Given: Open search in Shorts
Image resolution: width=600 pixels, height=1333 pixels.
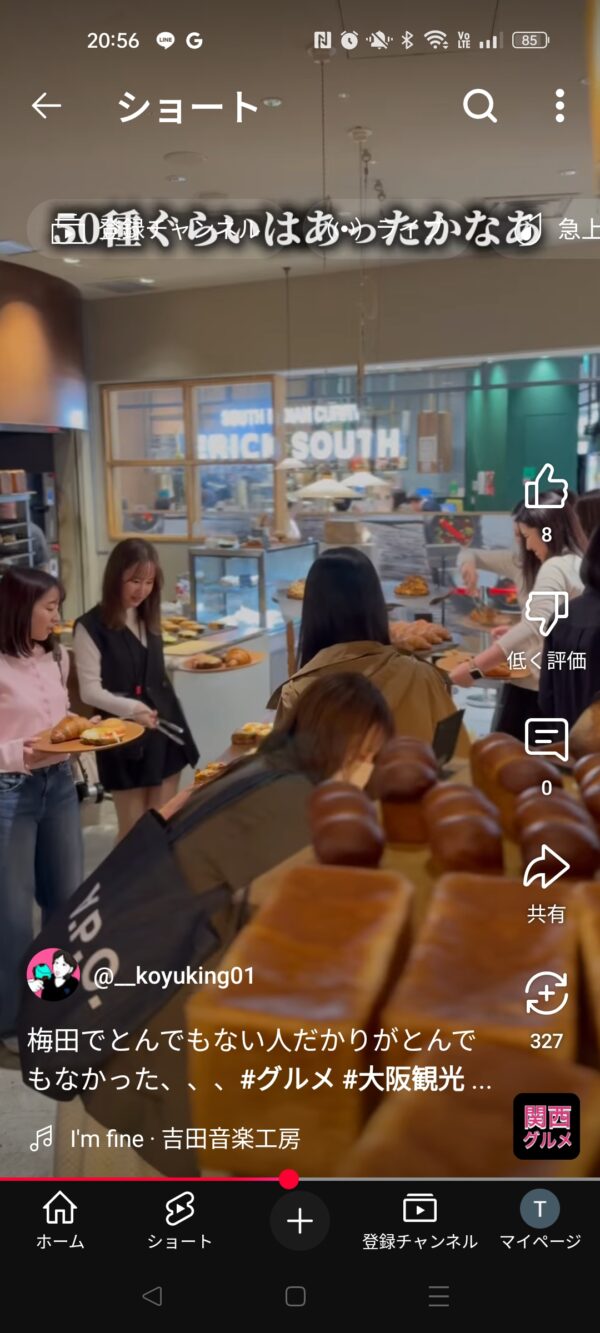Looking at the screenshot, I should pyautogui.click(x=480, y=106).
